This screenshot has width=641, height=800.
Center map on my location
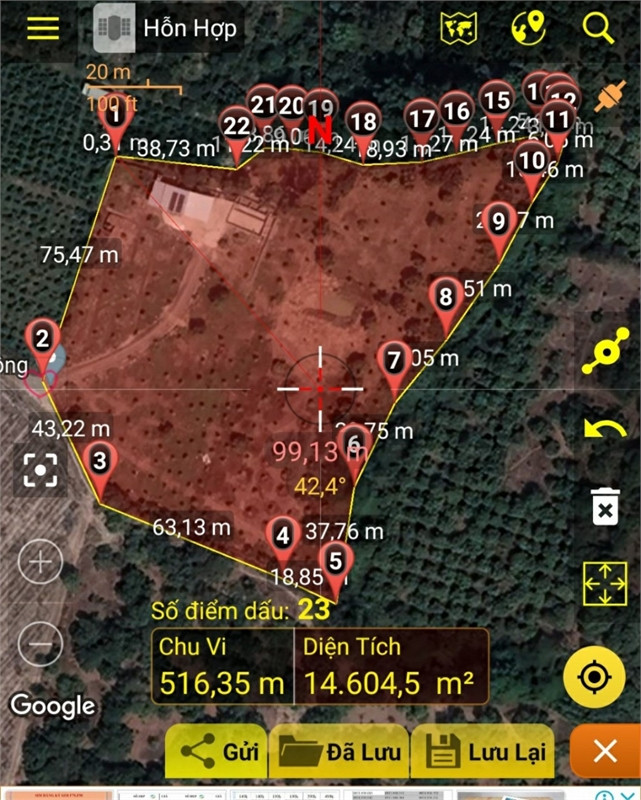[594, 677]
